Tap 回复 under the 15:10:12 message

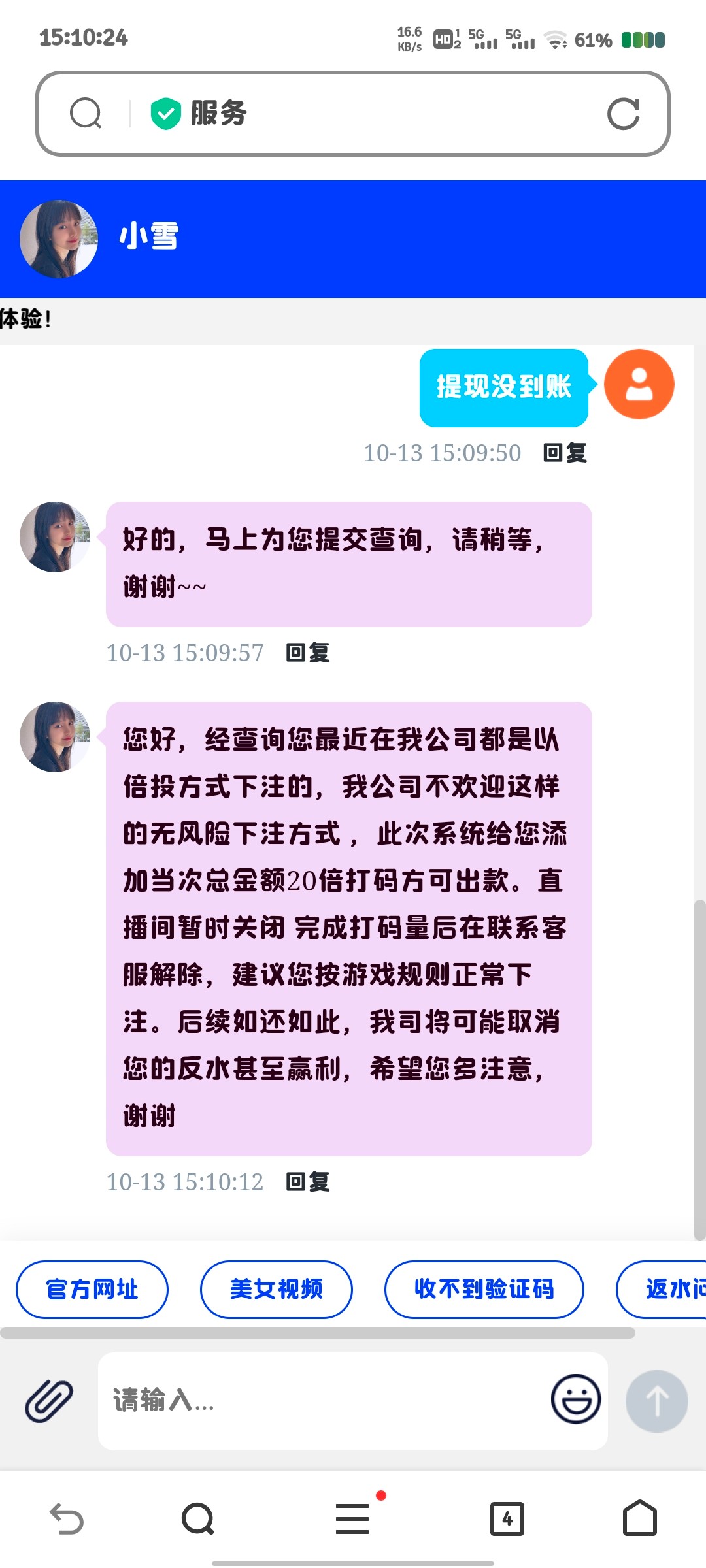coord(308,1182)
